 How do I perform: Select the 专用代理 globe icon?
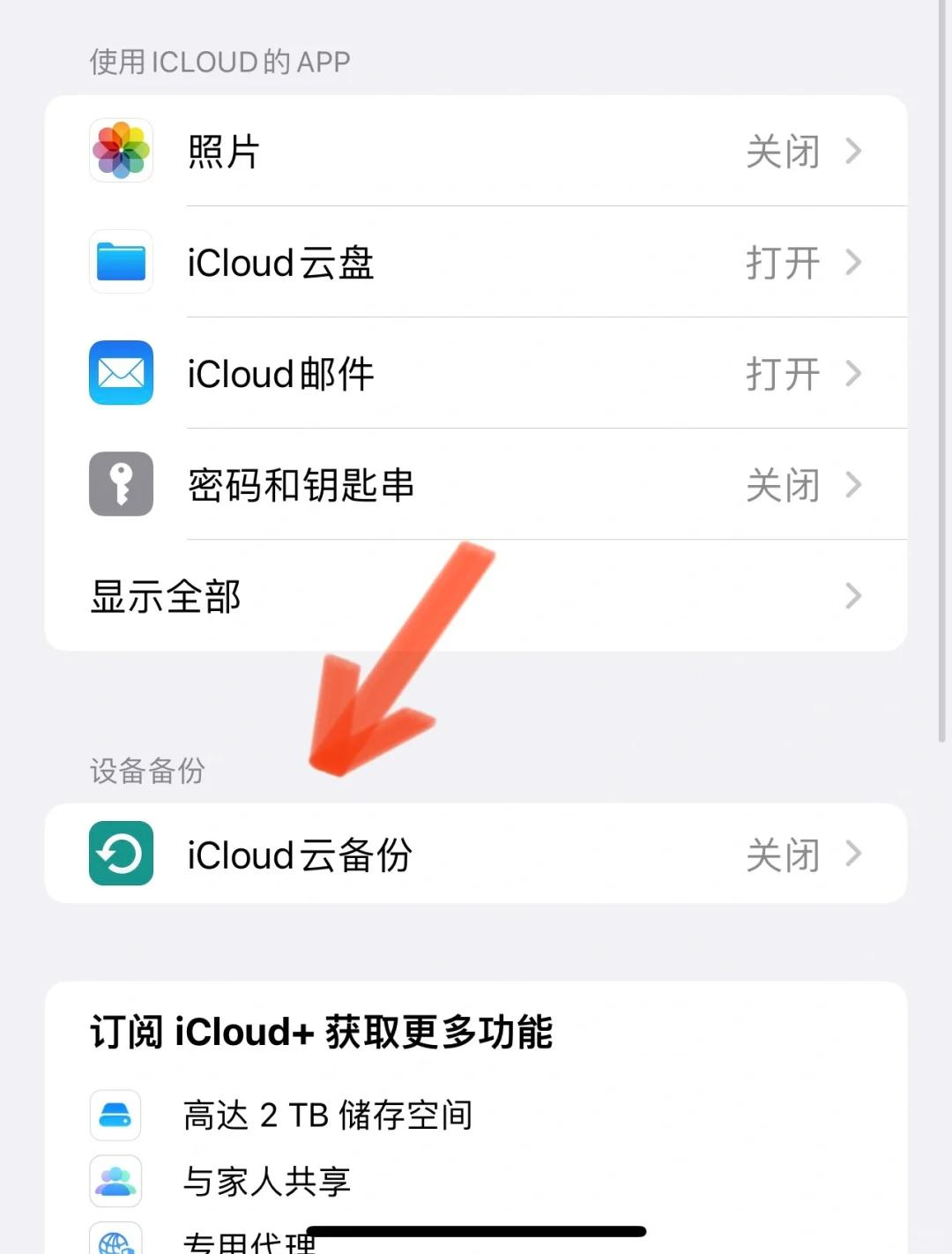pos(115,1242)
